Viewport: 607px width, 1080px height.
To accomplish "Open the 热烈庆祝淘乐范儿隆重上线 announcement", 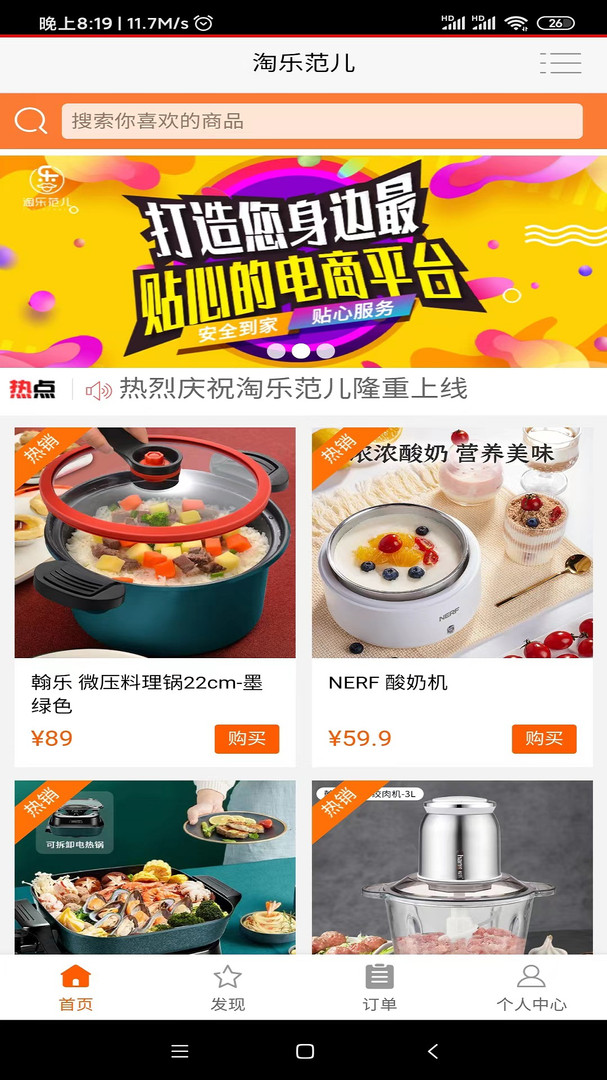I will pos(293,389).
